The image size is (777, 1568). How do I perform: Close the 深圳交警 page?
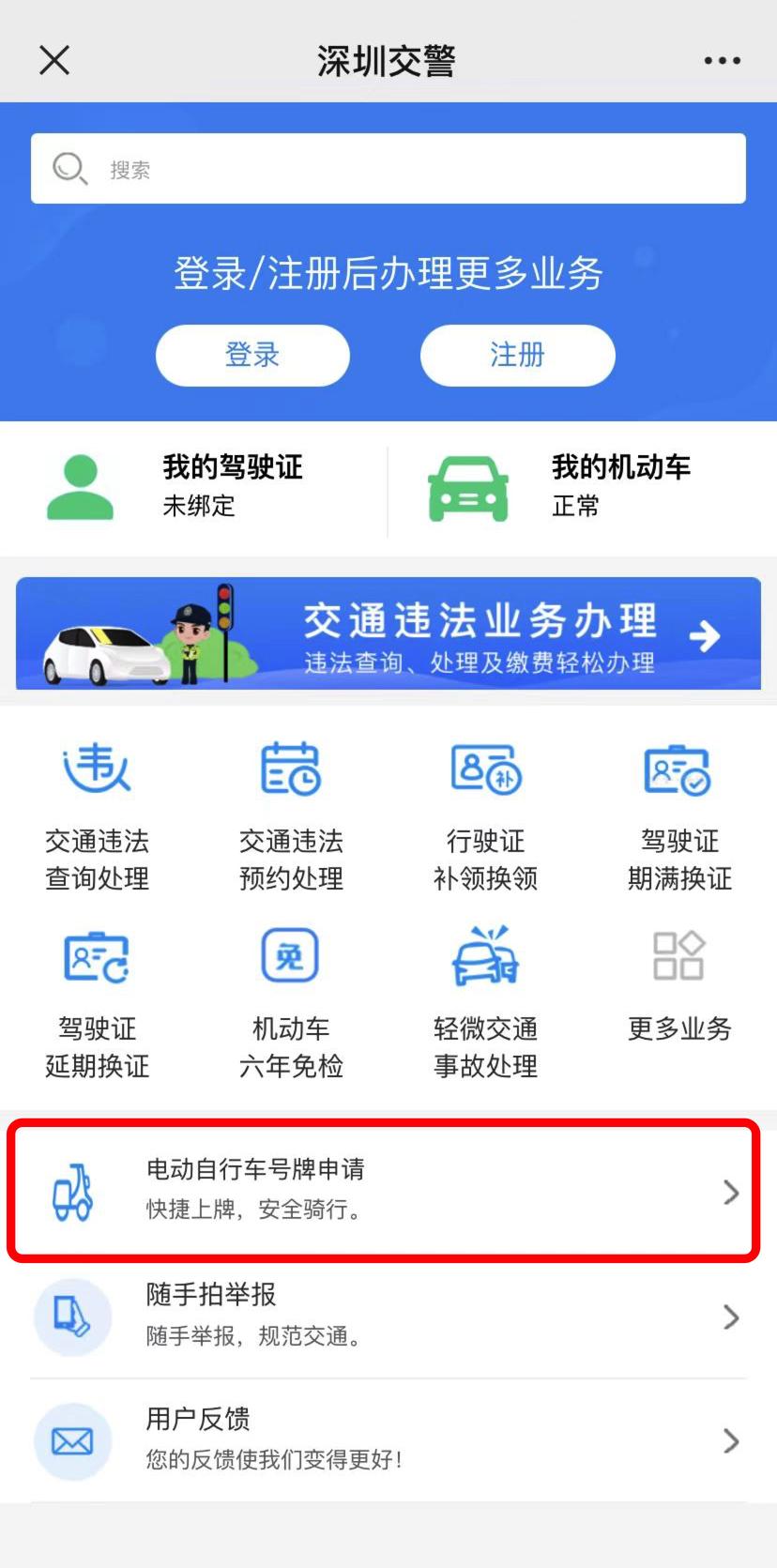[54, 61]
